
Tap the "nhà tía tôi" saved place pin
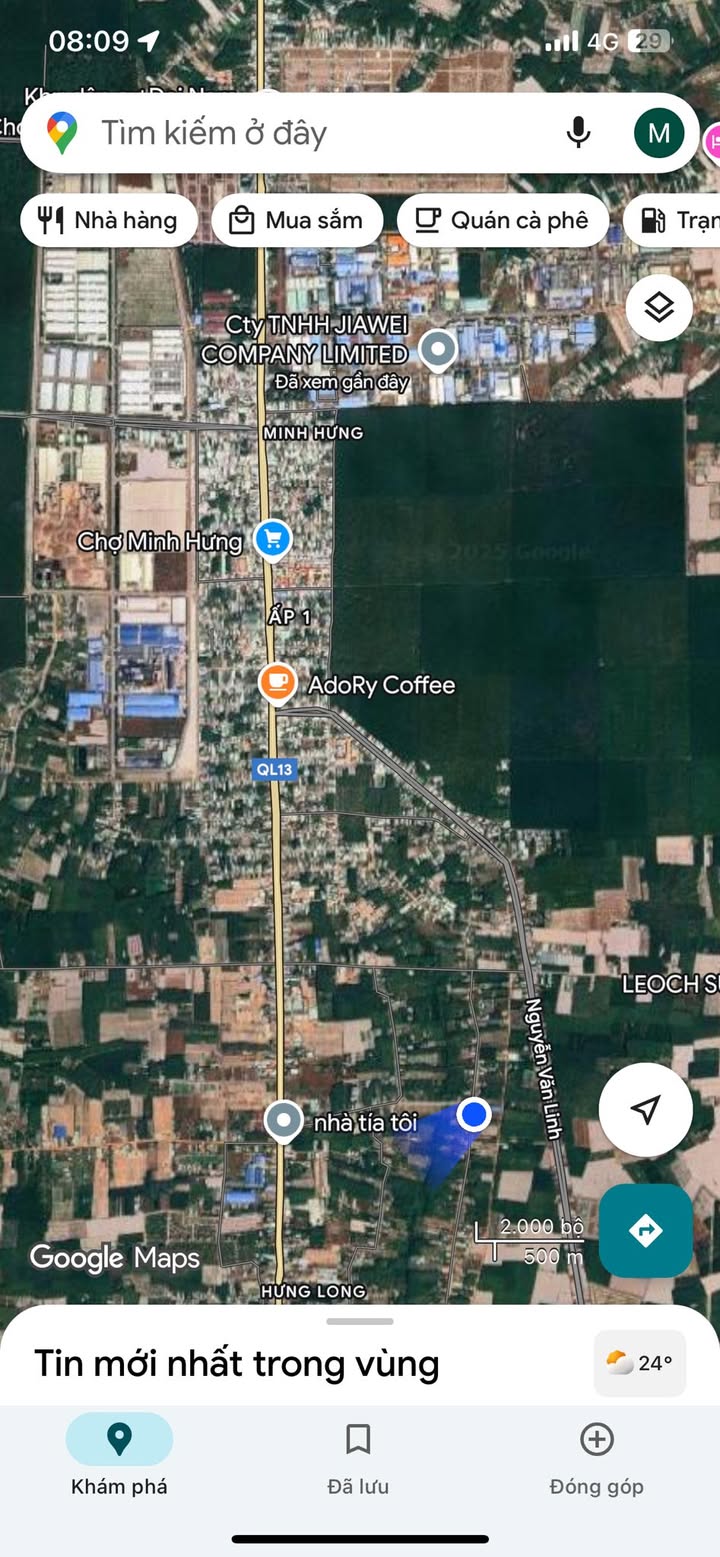tap(284, 1121)
